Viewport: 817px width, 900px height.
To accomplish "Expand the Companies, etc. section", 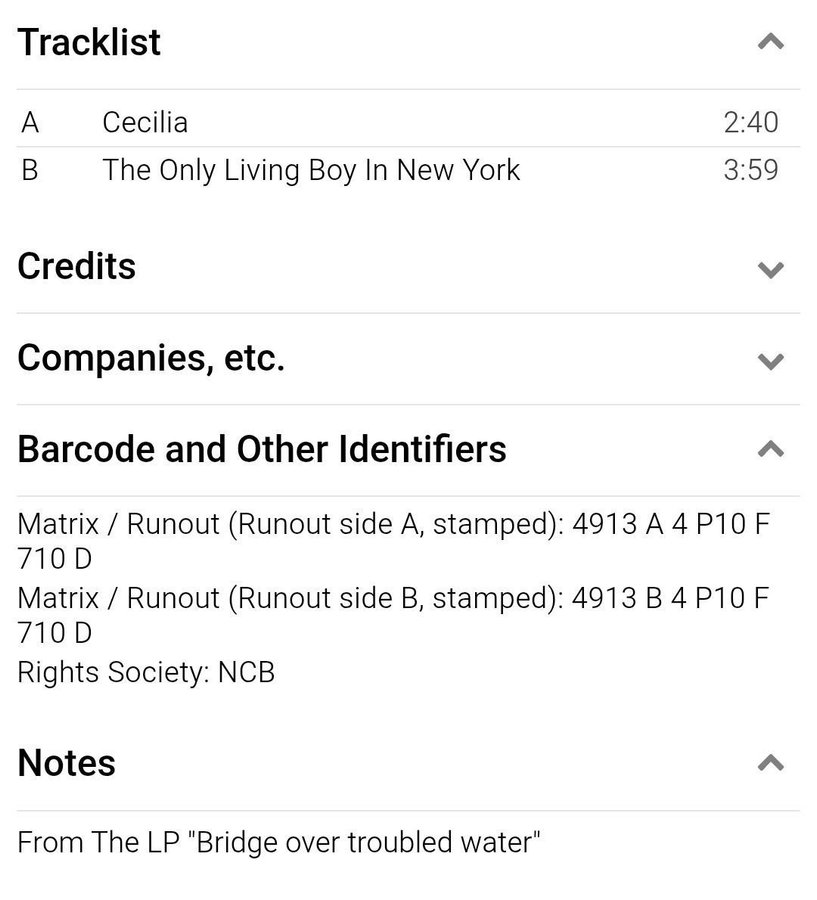I will coord(770,360).
